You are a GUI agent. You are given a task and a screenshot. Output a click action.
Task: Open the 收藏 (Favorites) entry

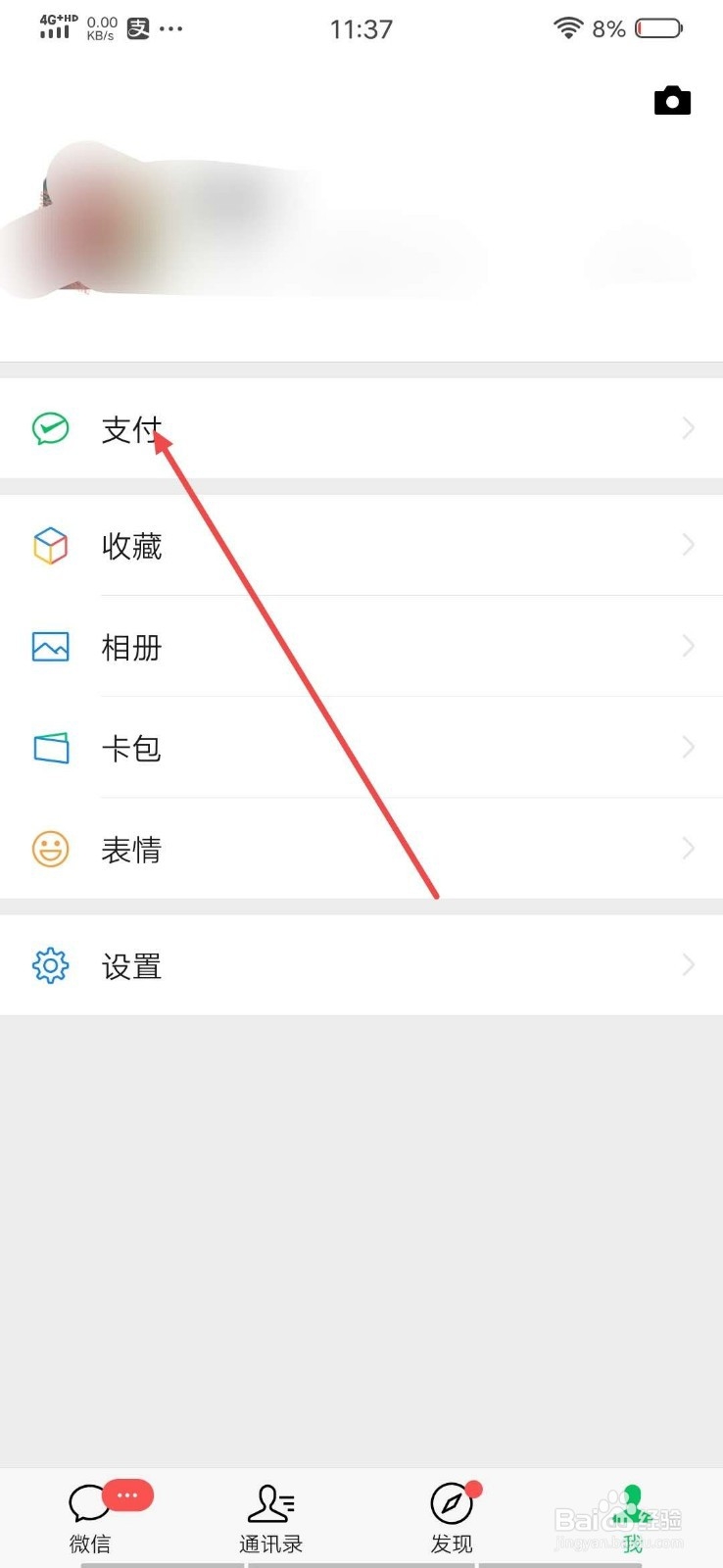pyautogui.click(x=132, y=546)
